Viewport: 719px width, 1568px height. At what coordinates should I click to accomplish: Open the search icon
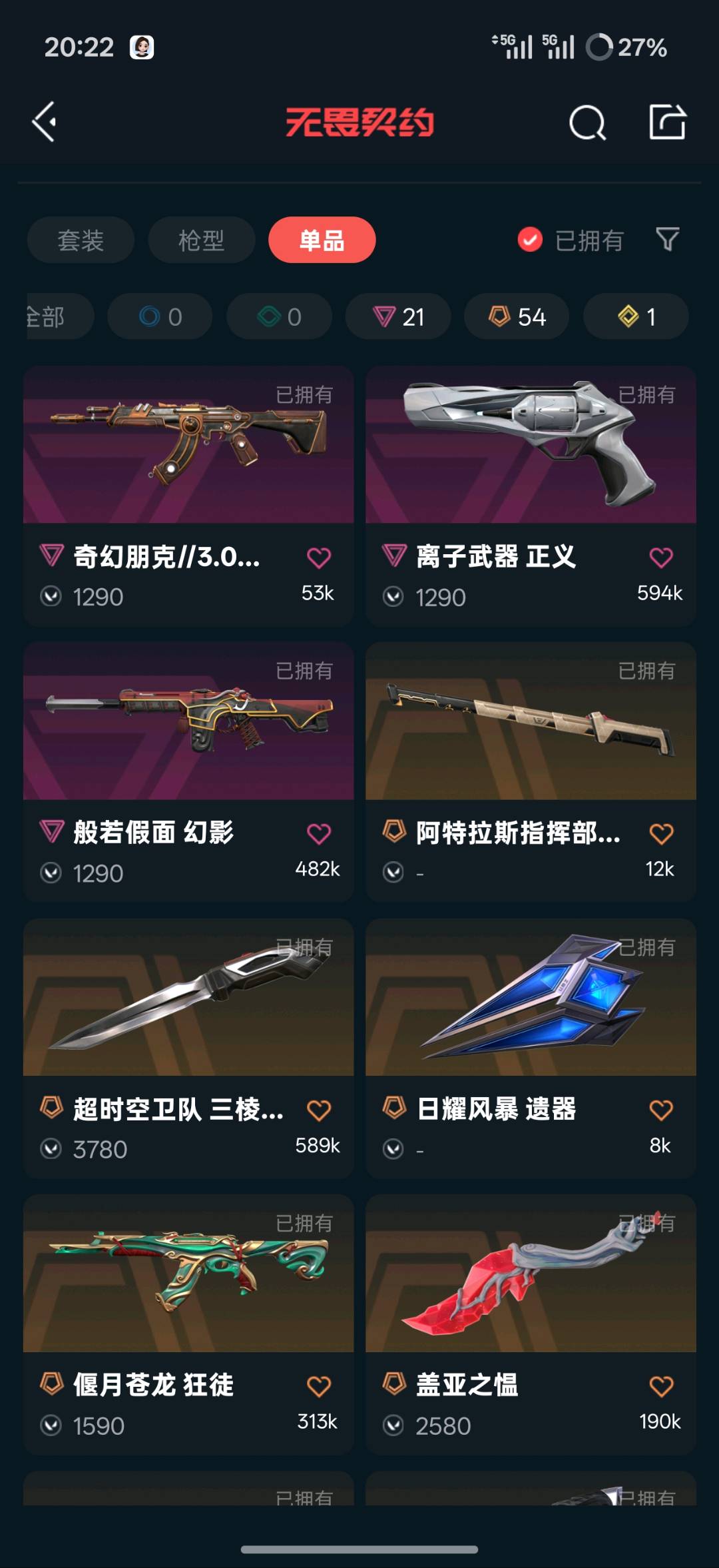pos(587,123)
